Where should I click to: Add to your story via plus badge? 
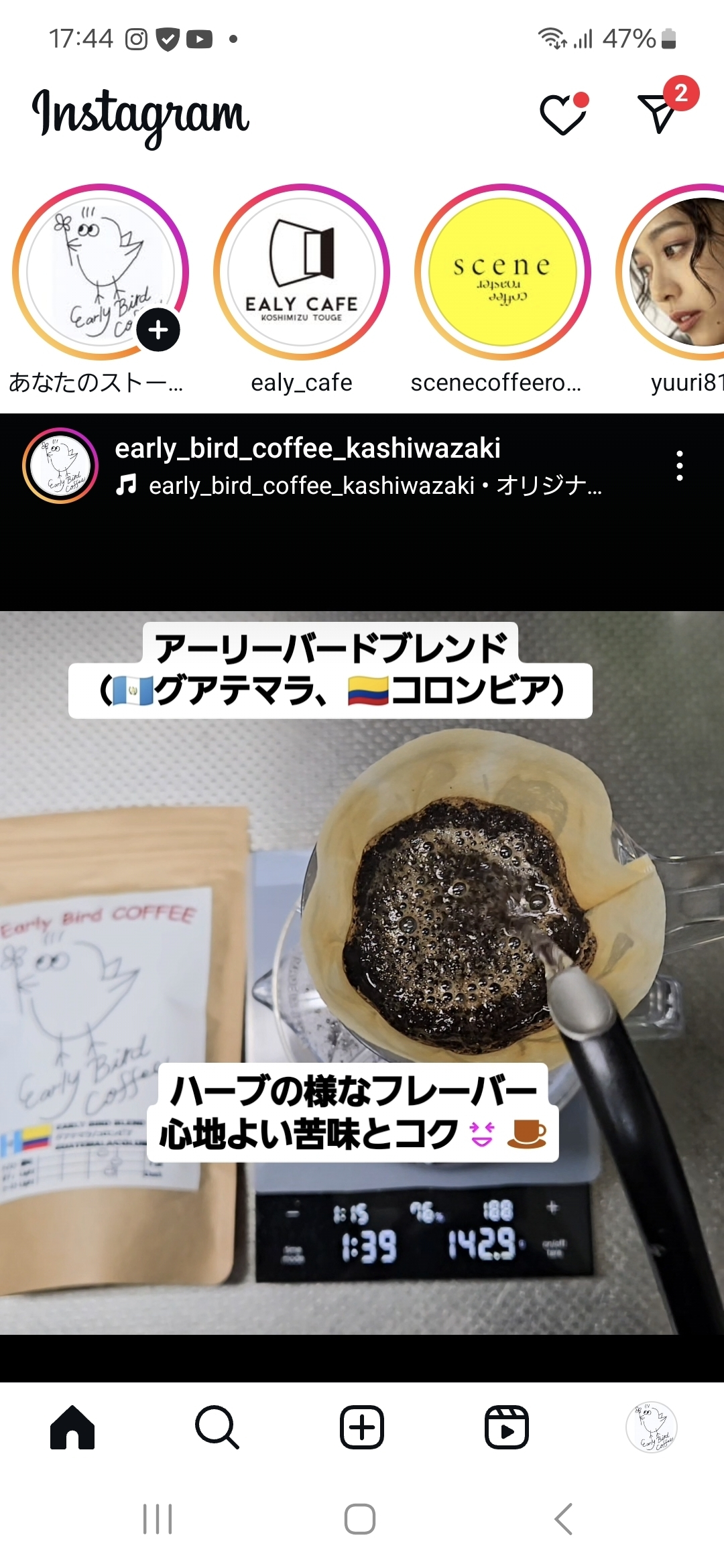(x=158, y=330)
